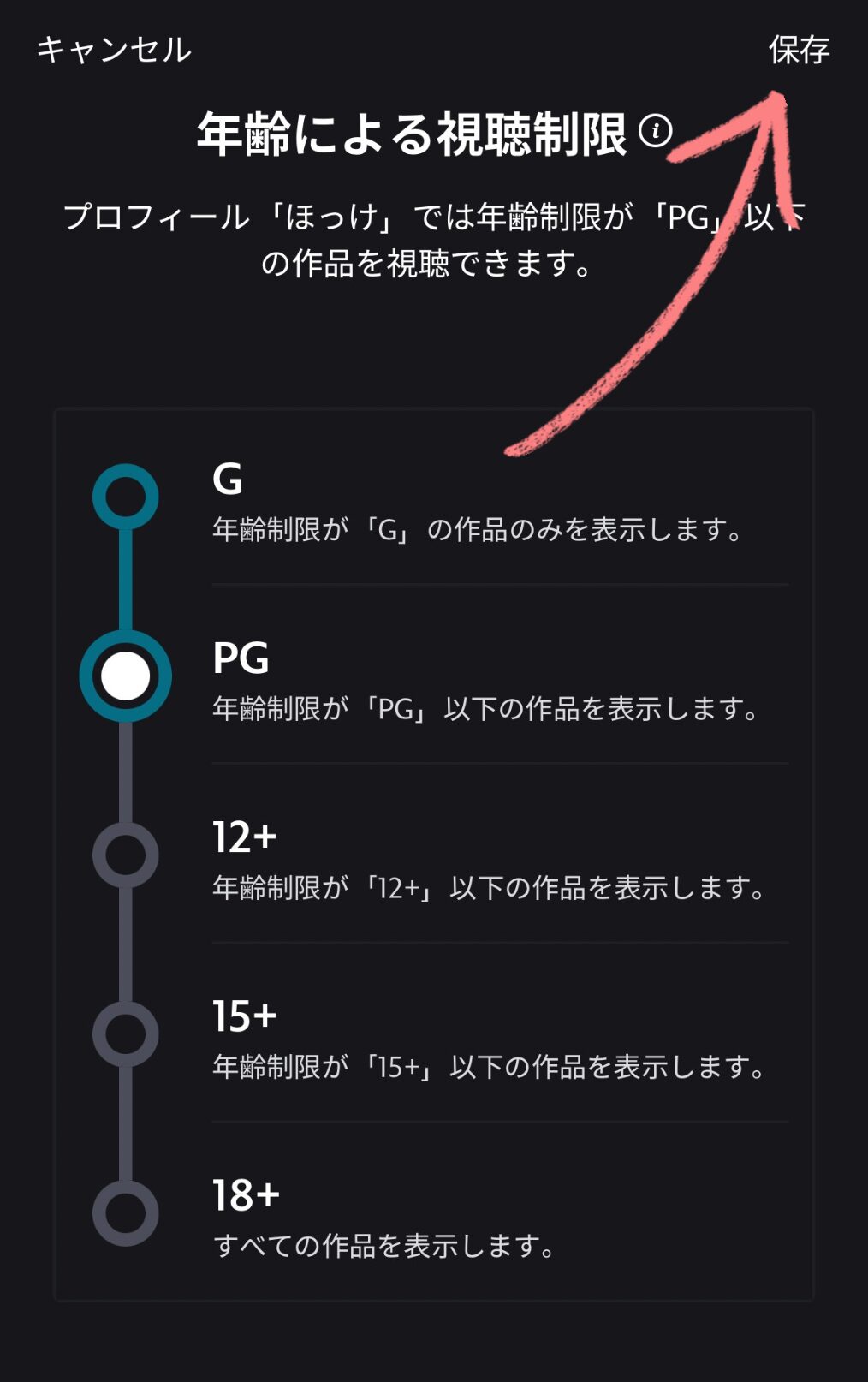Set restriction to 12+
This screenshot has width=868, height=1382.
pos(126,855)
